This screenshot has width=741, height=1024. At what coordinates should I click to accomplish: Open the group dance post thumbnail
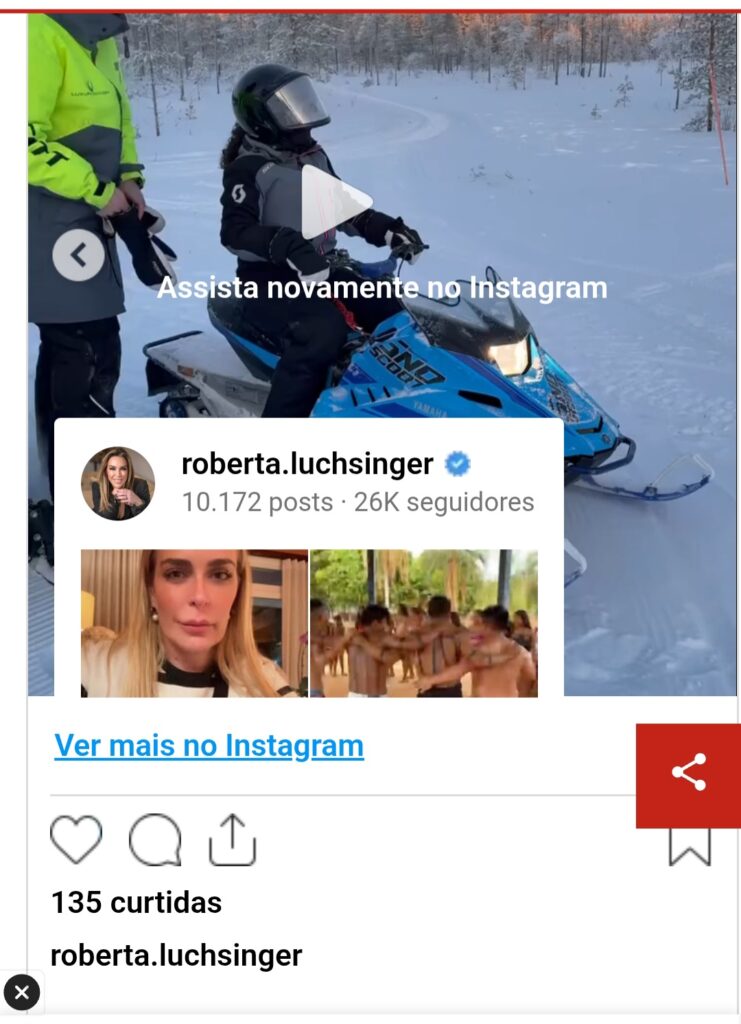(x=424, y=622)
